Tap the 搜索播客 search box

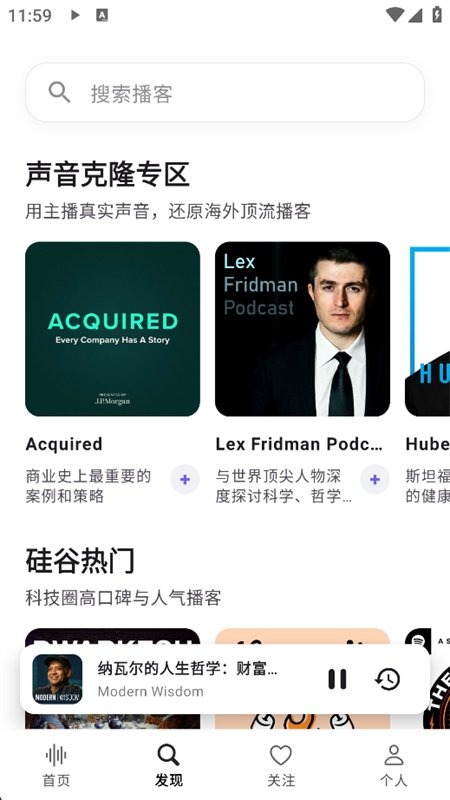click(x=224, y=92)
